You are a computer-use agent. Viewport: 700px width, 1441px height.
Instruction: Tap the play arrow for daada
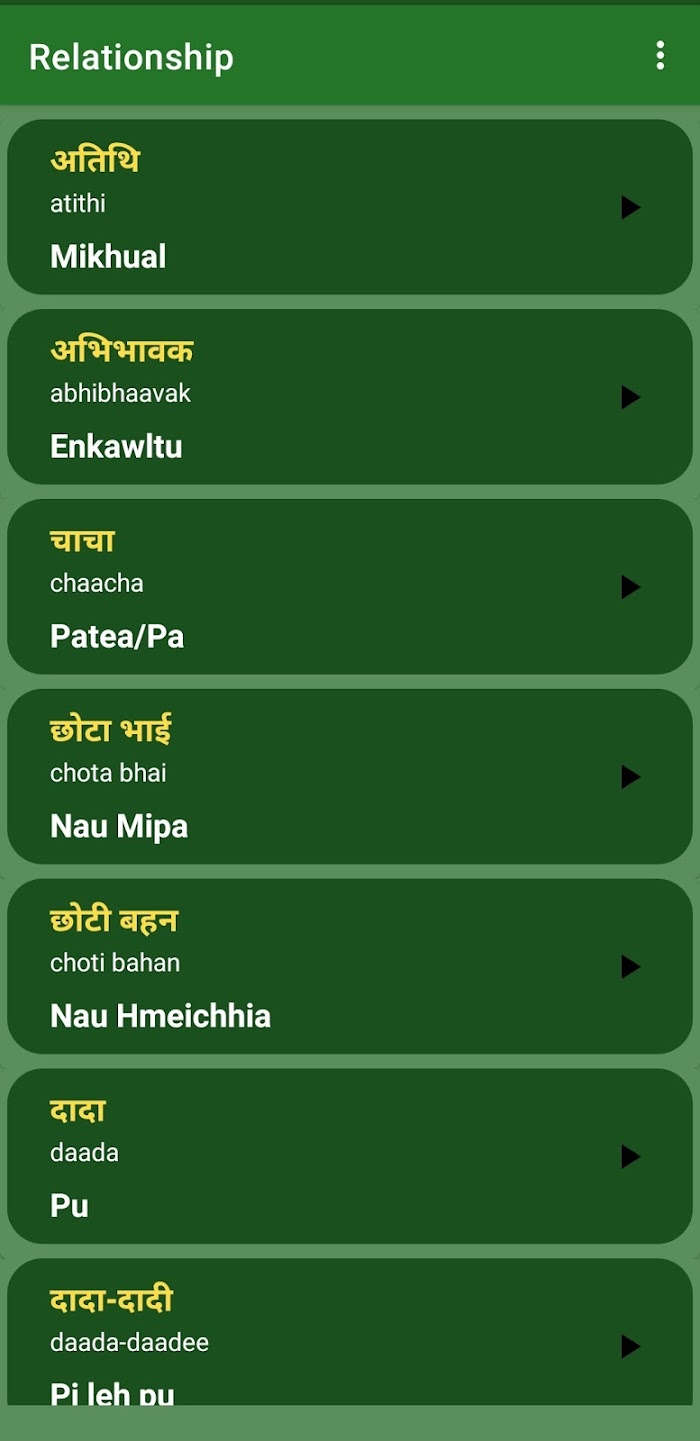point(630,1156)
